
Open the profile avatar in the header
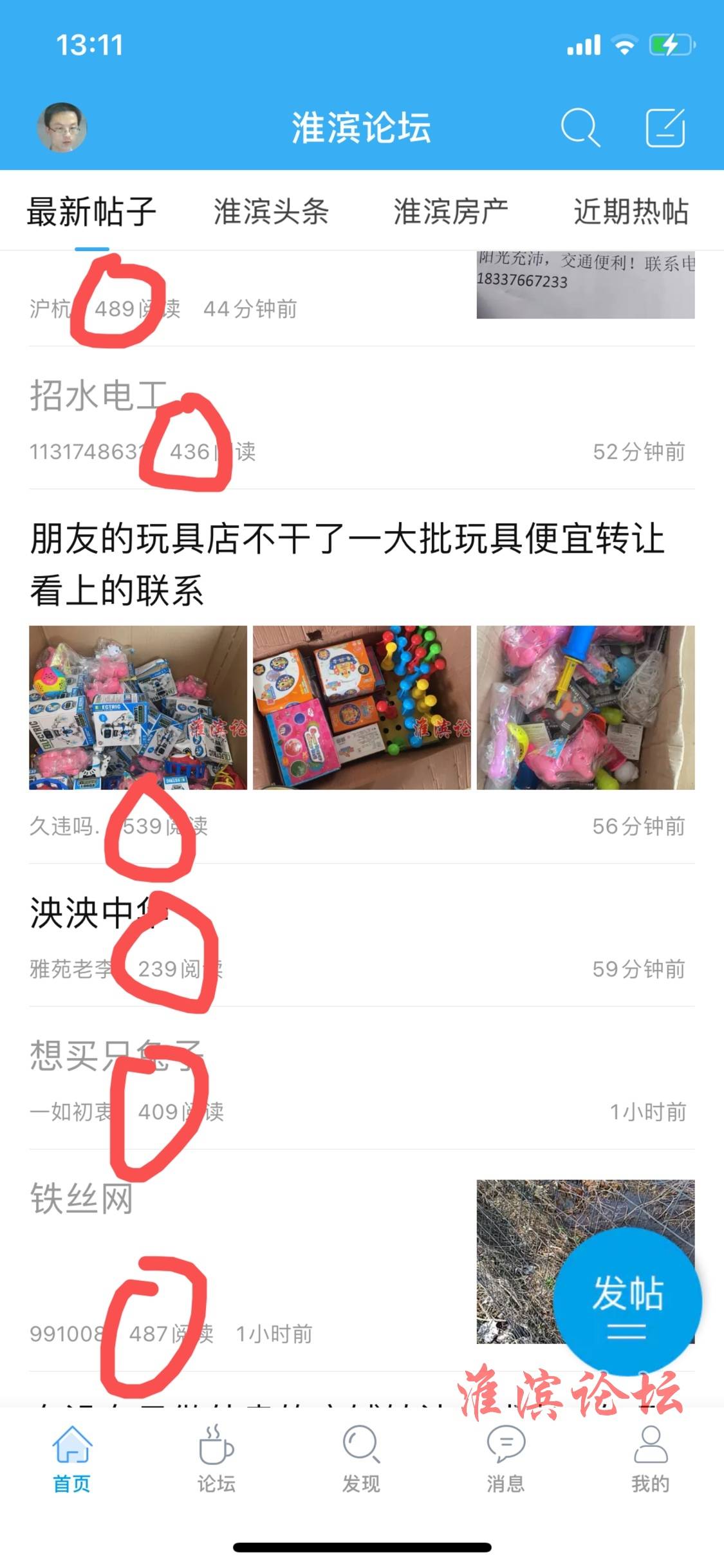pyautogui.click(x=62, y=127)
